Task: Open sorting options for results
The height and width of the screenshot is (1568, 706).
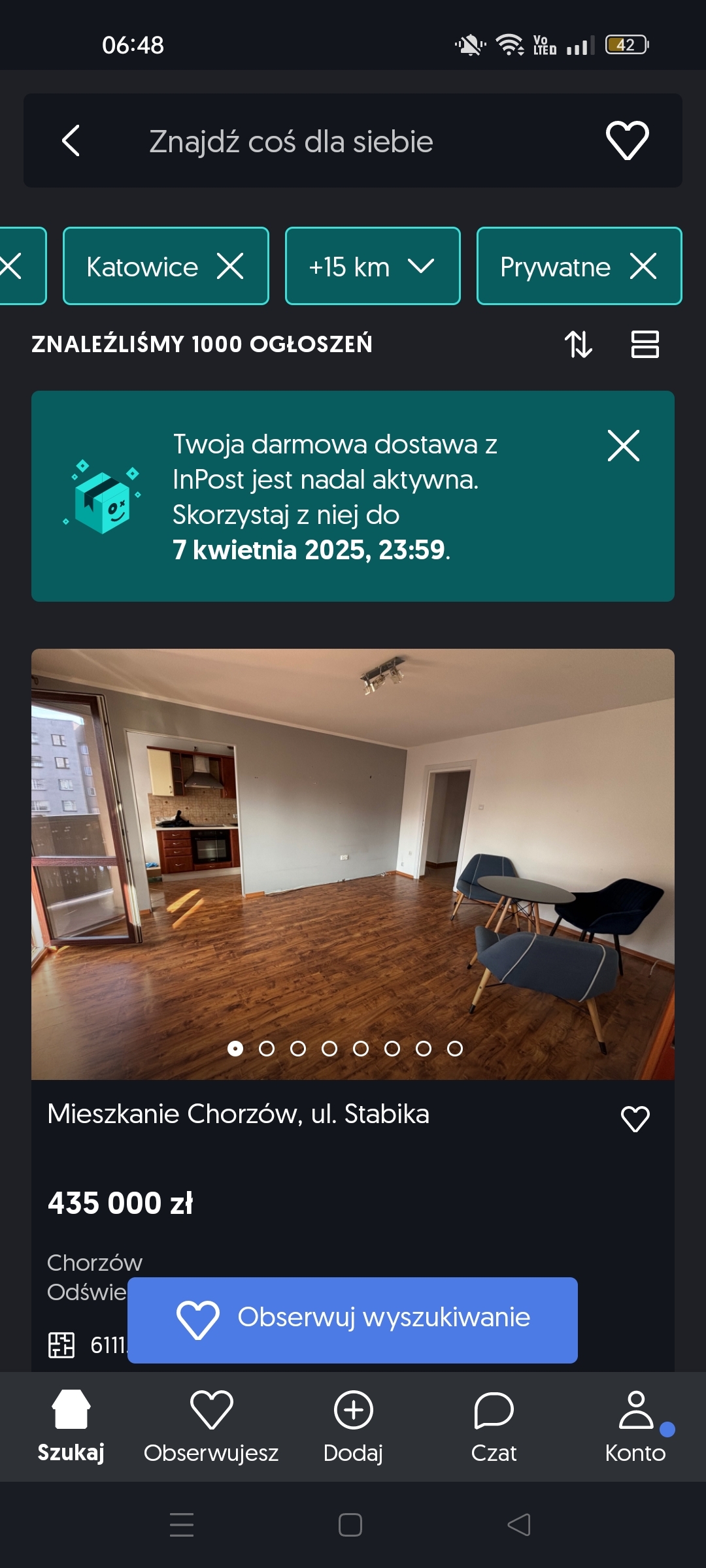Action: coord(579,344)
